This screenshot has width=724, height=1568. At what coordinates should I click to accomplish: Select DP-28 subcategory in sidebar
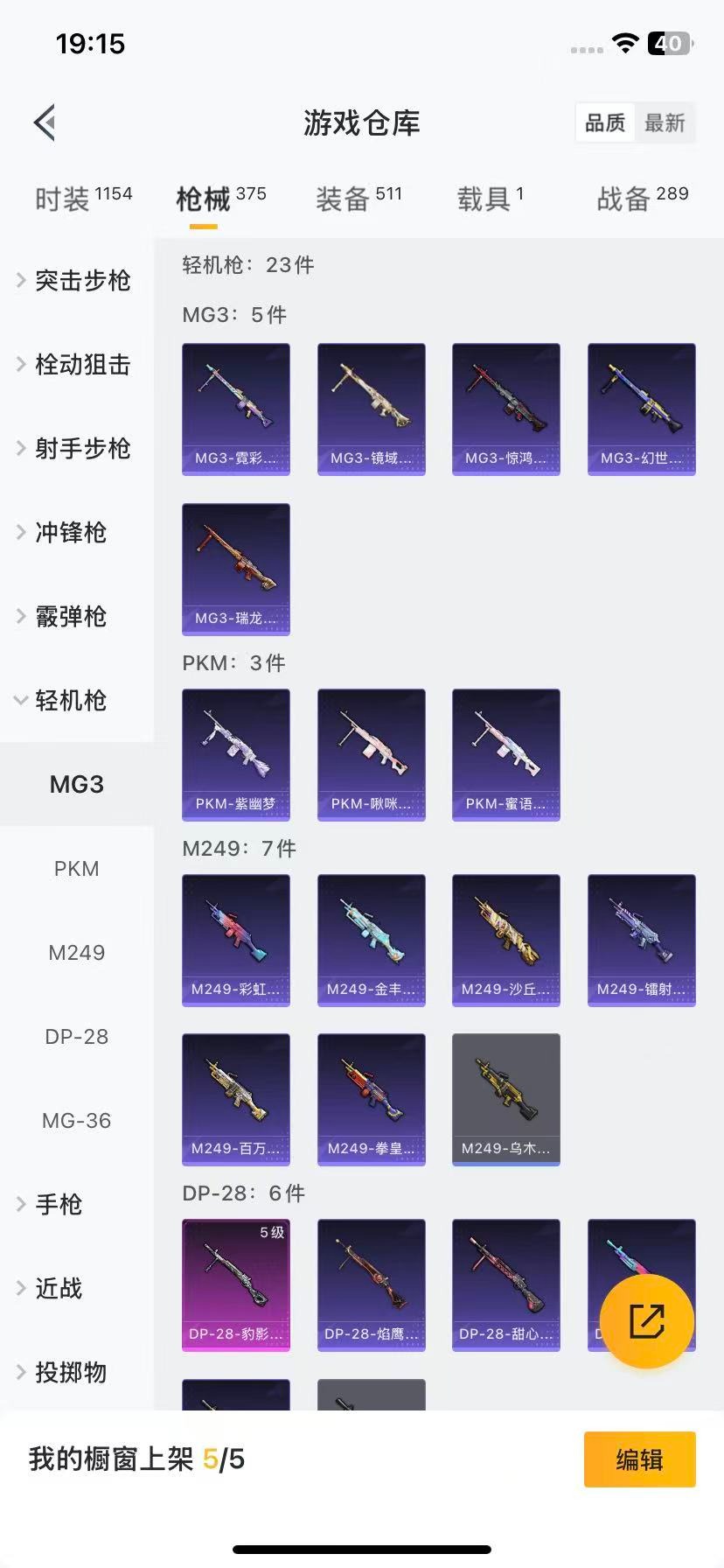click(x=77, y=1036)
